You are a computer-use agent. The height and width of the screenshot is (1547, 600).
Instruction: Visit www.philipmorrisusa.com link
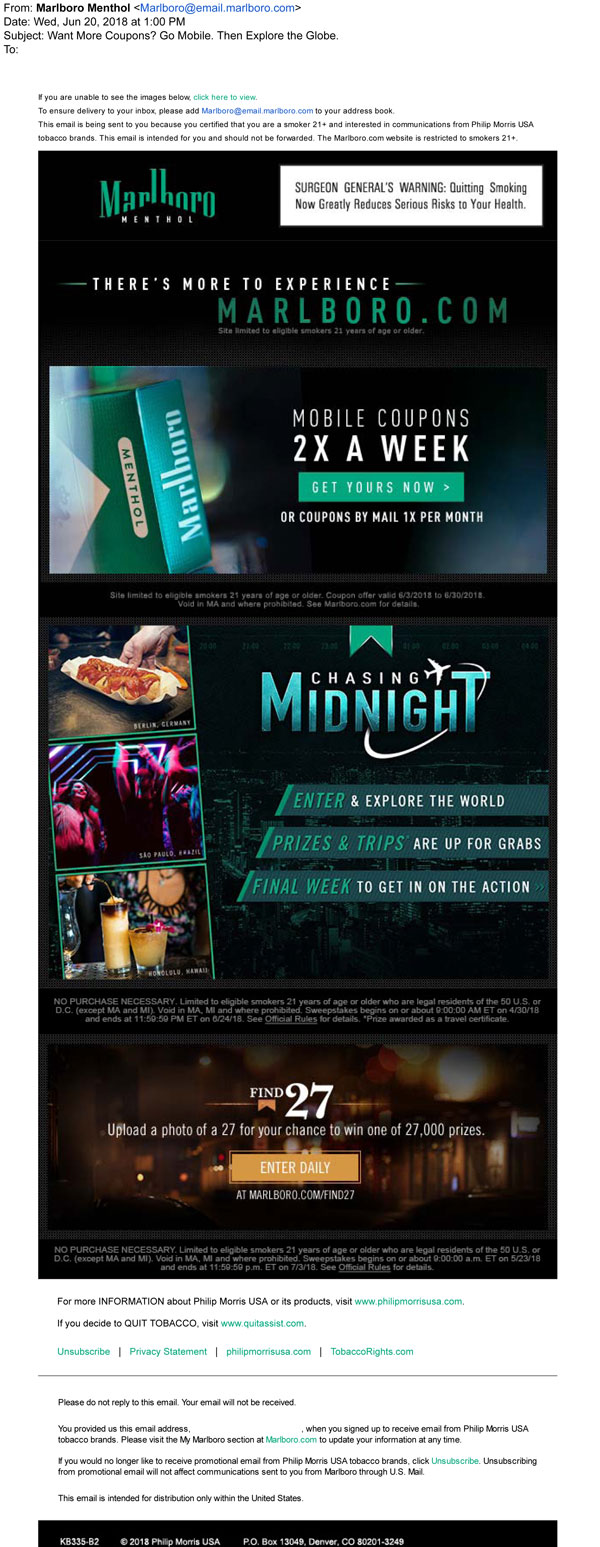(x=408, y=1301)
